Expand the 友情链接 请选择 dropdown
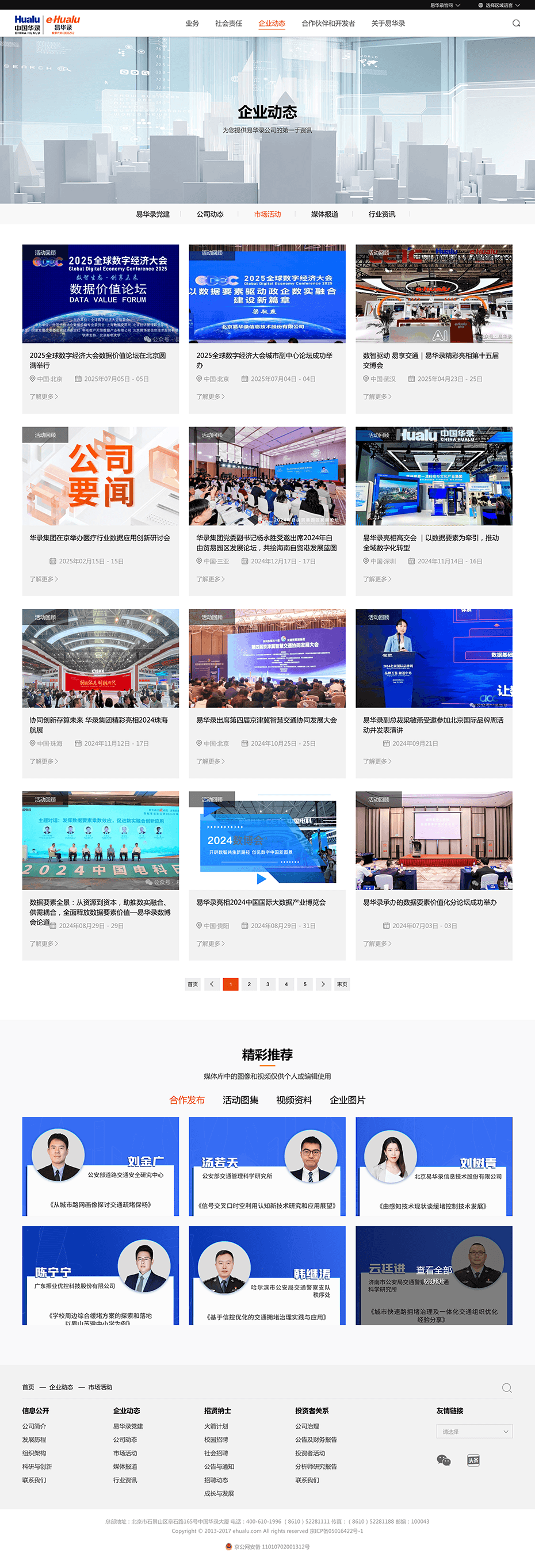The image size is (535, 1568). (474, 1431)
